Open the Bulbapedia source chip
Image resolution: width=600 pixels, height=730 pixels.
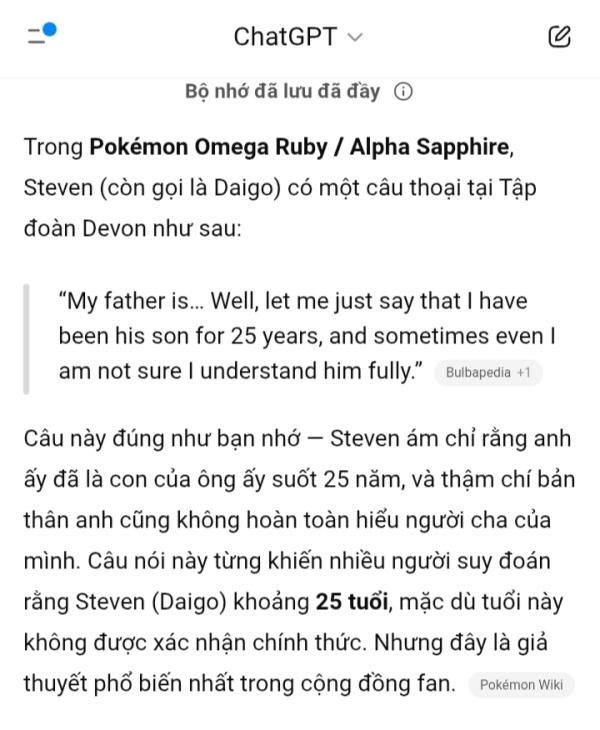click(x=488, y=373)
